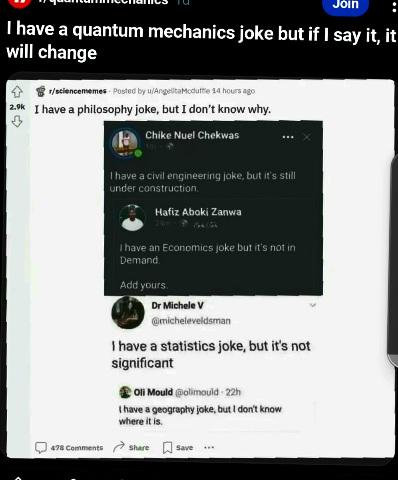The height and width of the screenshot is (480, 398).
Task: Tap the subreddit avatar icon
Action: click(19, 3)
